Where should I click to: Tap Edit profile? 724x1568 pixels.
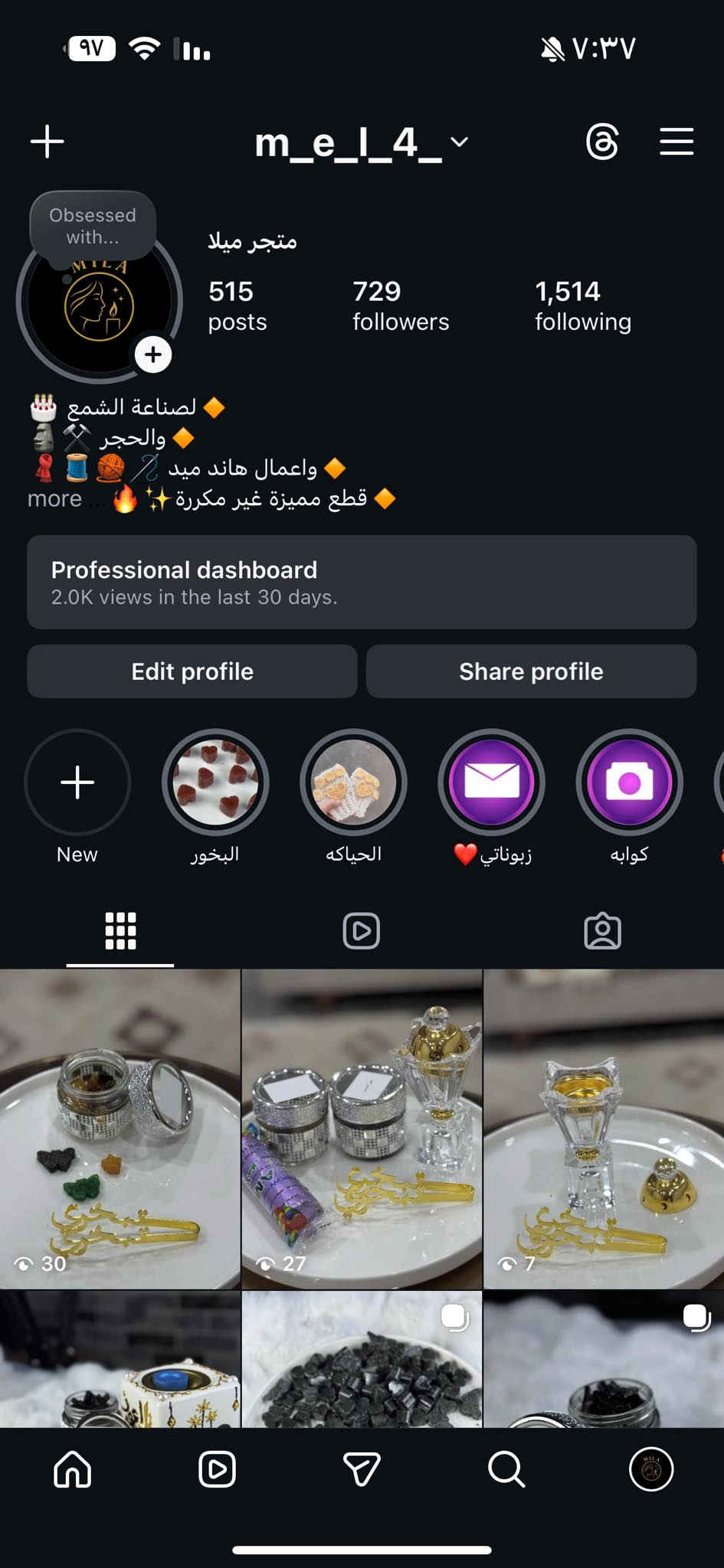[x=192, y=671]
